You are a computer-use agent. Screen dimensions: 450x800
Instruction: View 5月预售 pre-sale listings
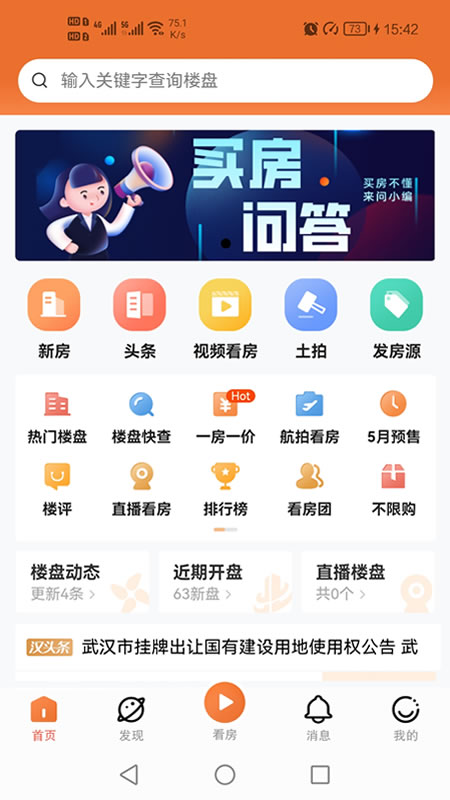393,417
